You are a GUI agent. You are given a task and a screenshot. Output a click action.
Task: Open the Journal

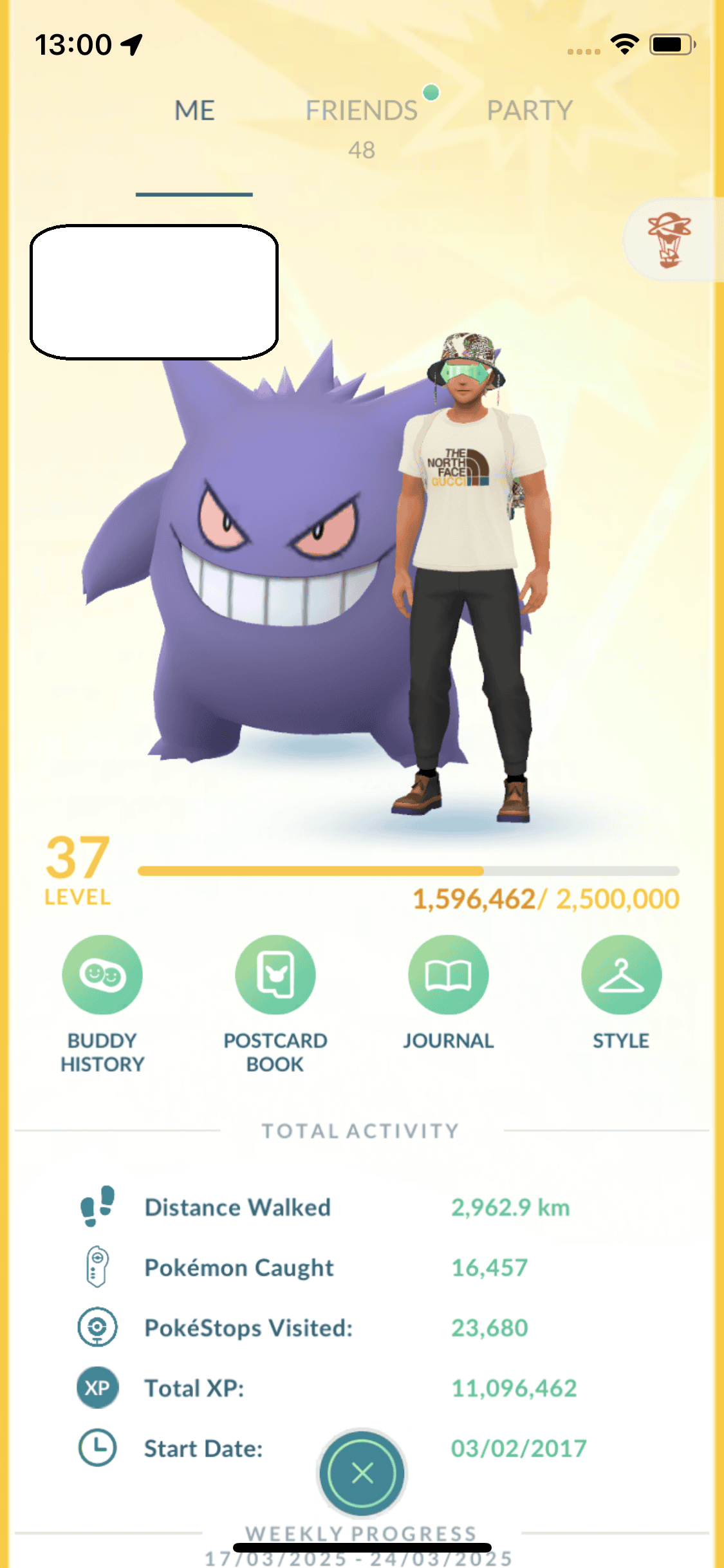449,975
